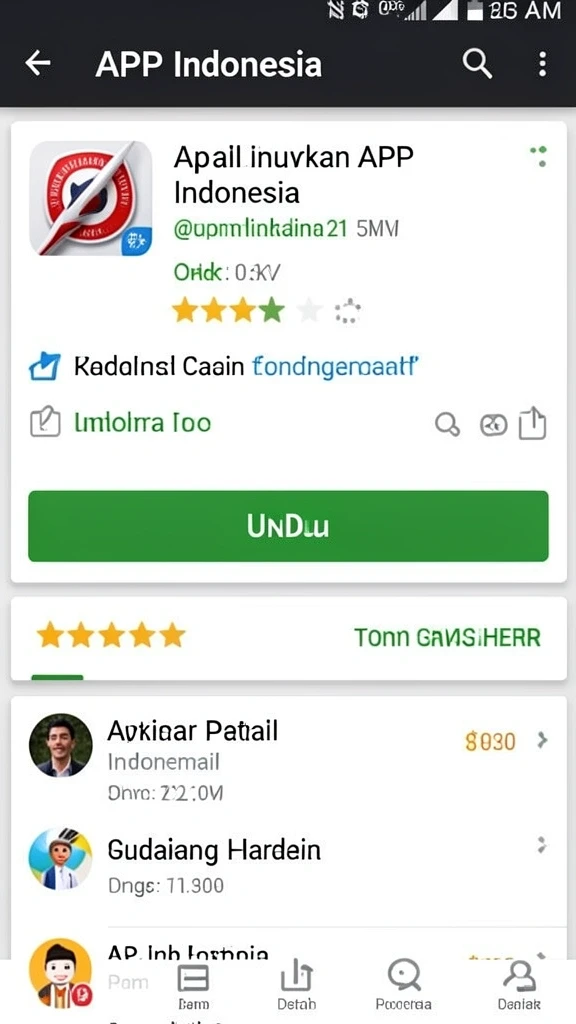Viewport: 576px width, 1024px height.
Task: Open the Tonn GANSIHERR link
Action: (447, 637)
